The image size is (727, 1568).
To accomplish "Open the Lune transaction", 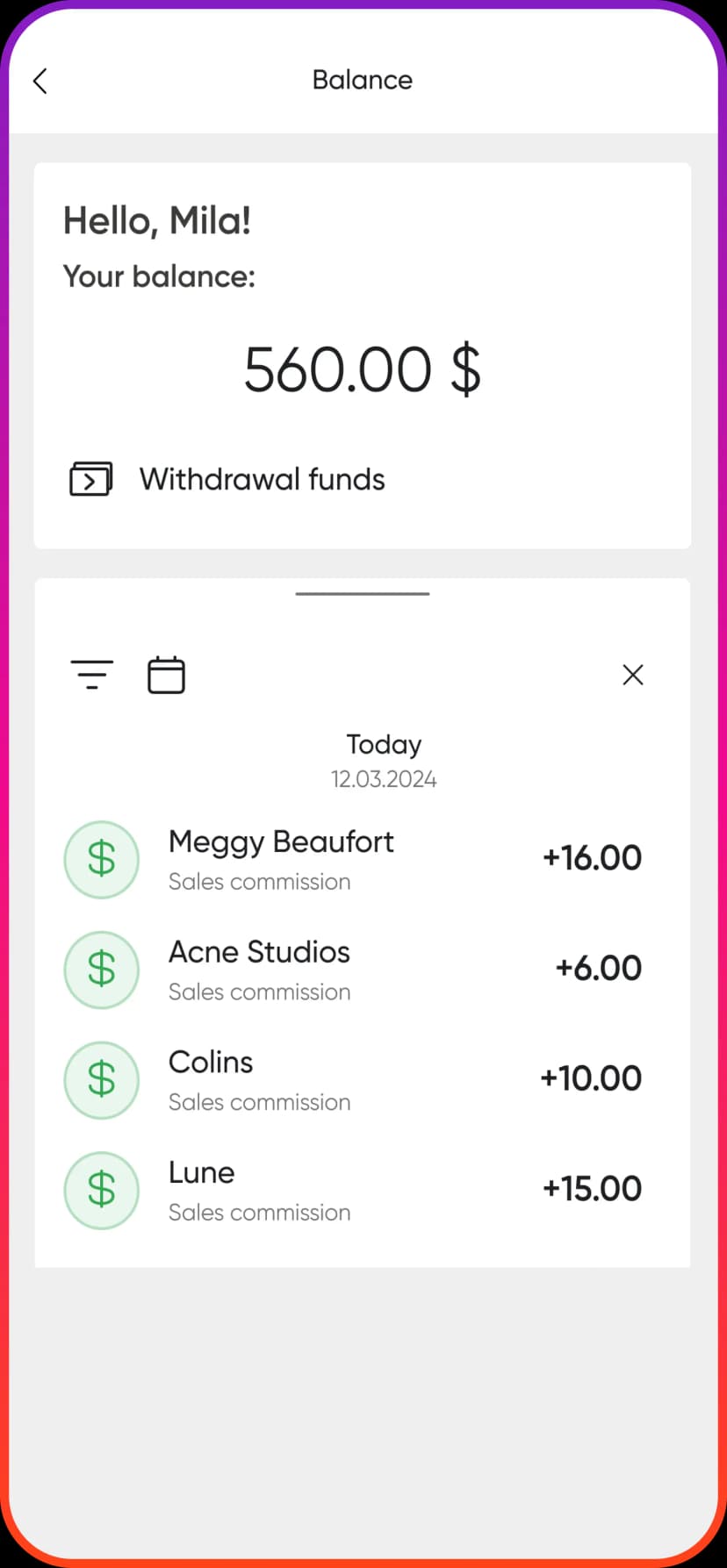I will [x=201, y=1172].
